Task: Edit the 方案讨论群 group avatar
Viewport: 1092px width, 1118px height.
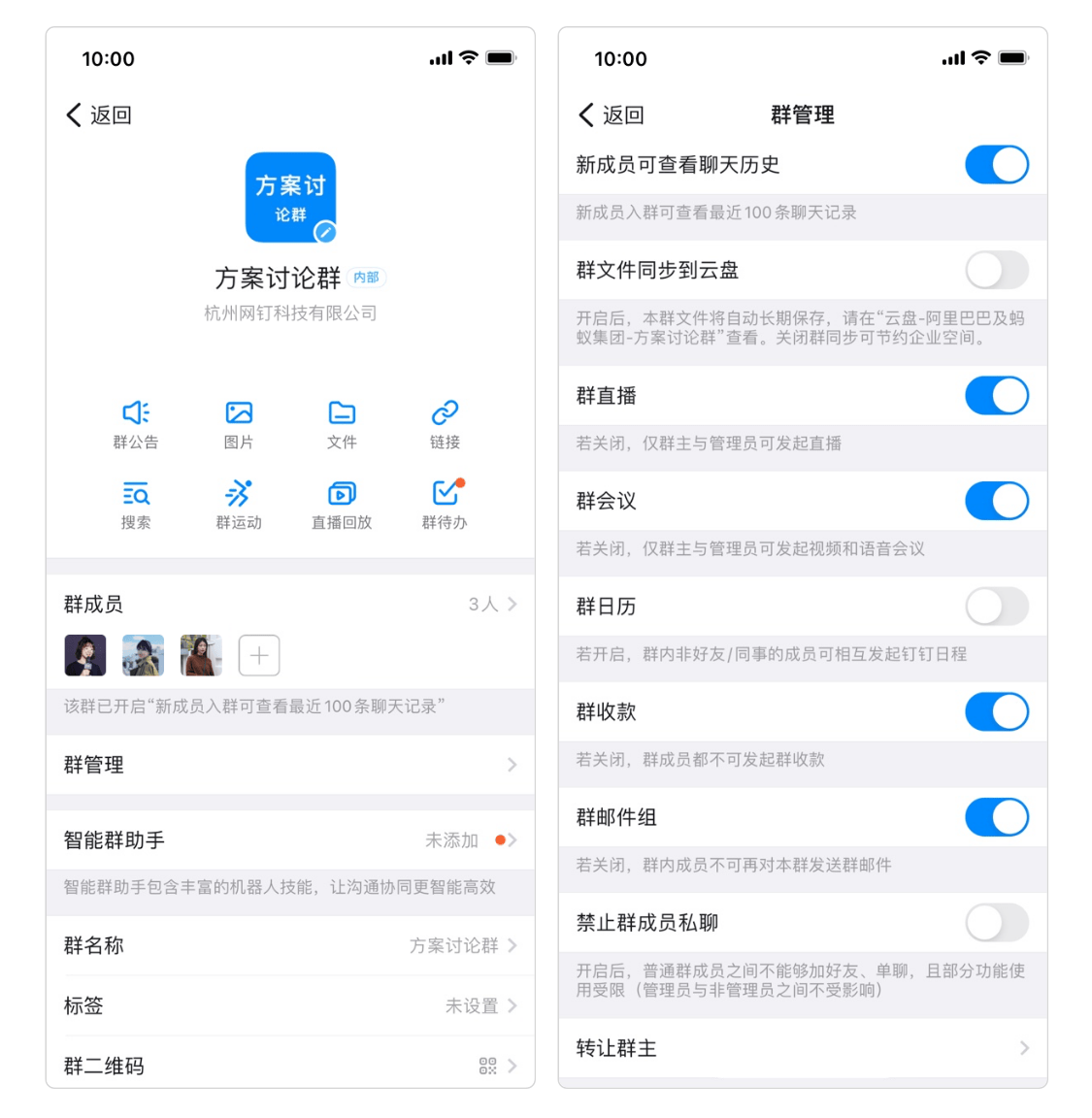Action: click(x=325, y=231)
